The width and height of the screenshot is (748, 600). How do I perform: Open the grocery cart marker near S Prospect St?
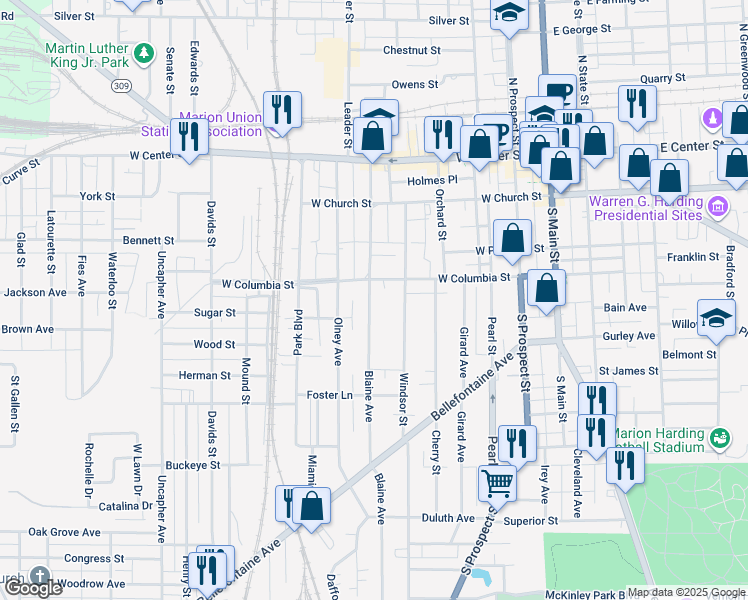point(498,484)
